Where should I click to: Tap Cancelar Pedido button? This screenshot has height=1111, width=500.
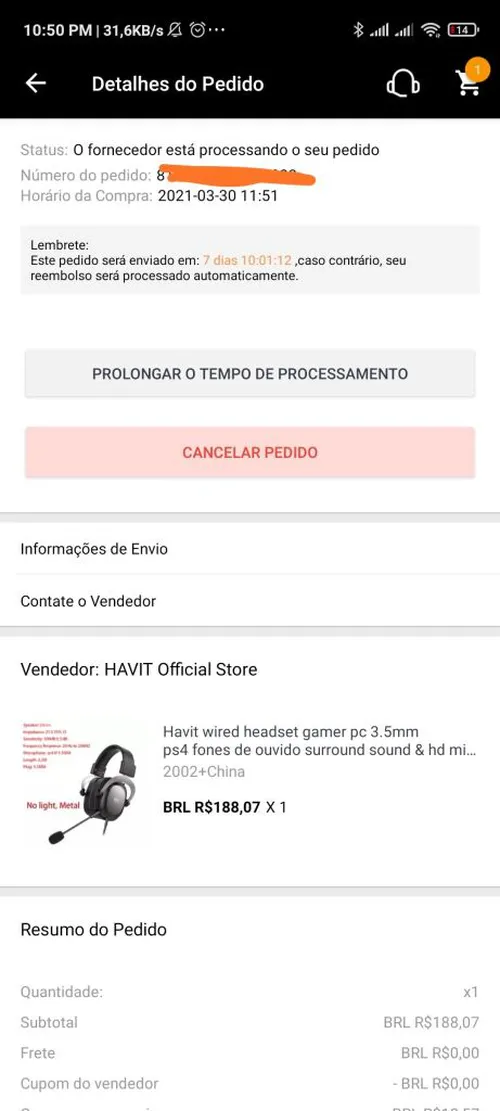pos(250,452)
